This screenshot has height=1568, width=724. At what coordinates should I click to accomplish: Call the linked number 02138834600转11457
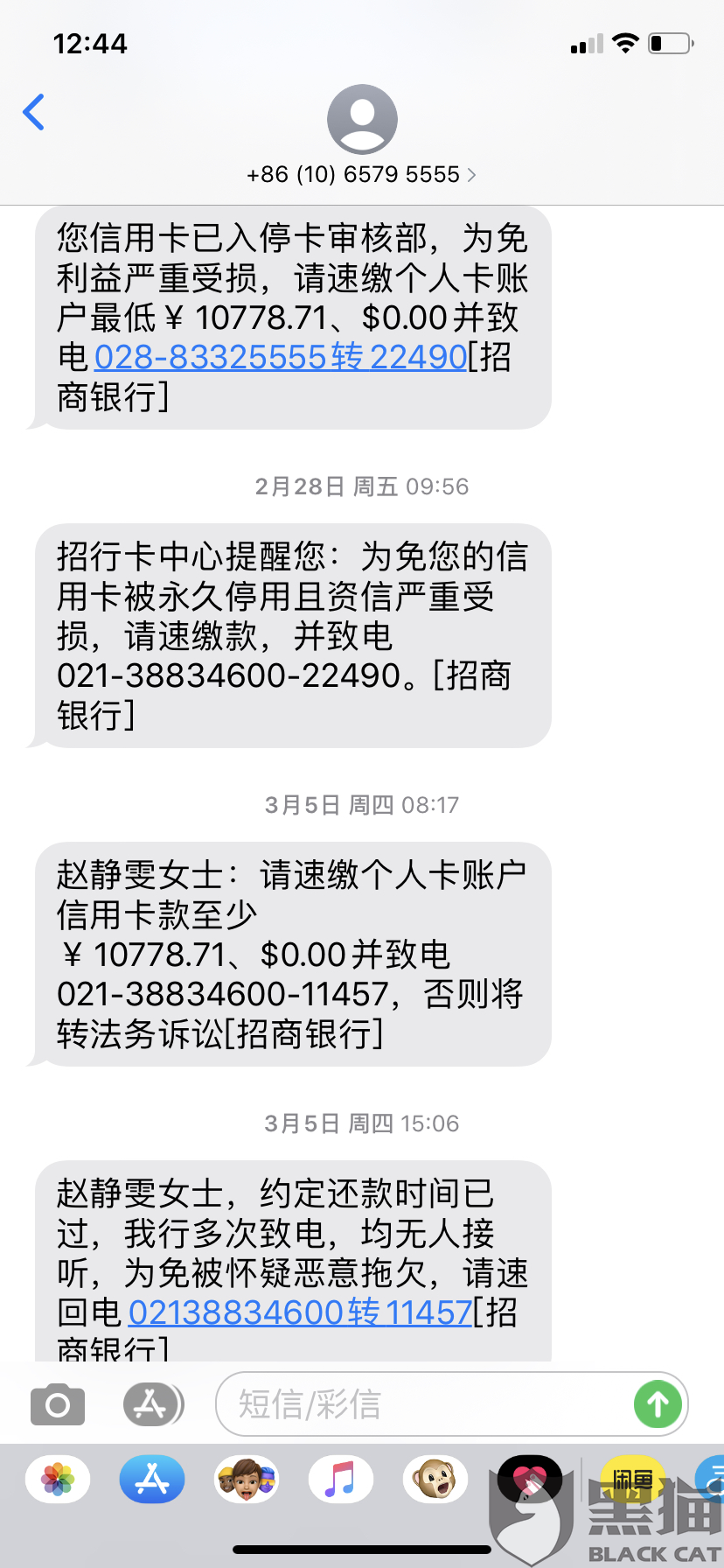pyautogui.click(x=300, y=1312)
